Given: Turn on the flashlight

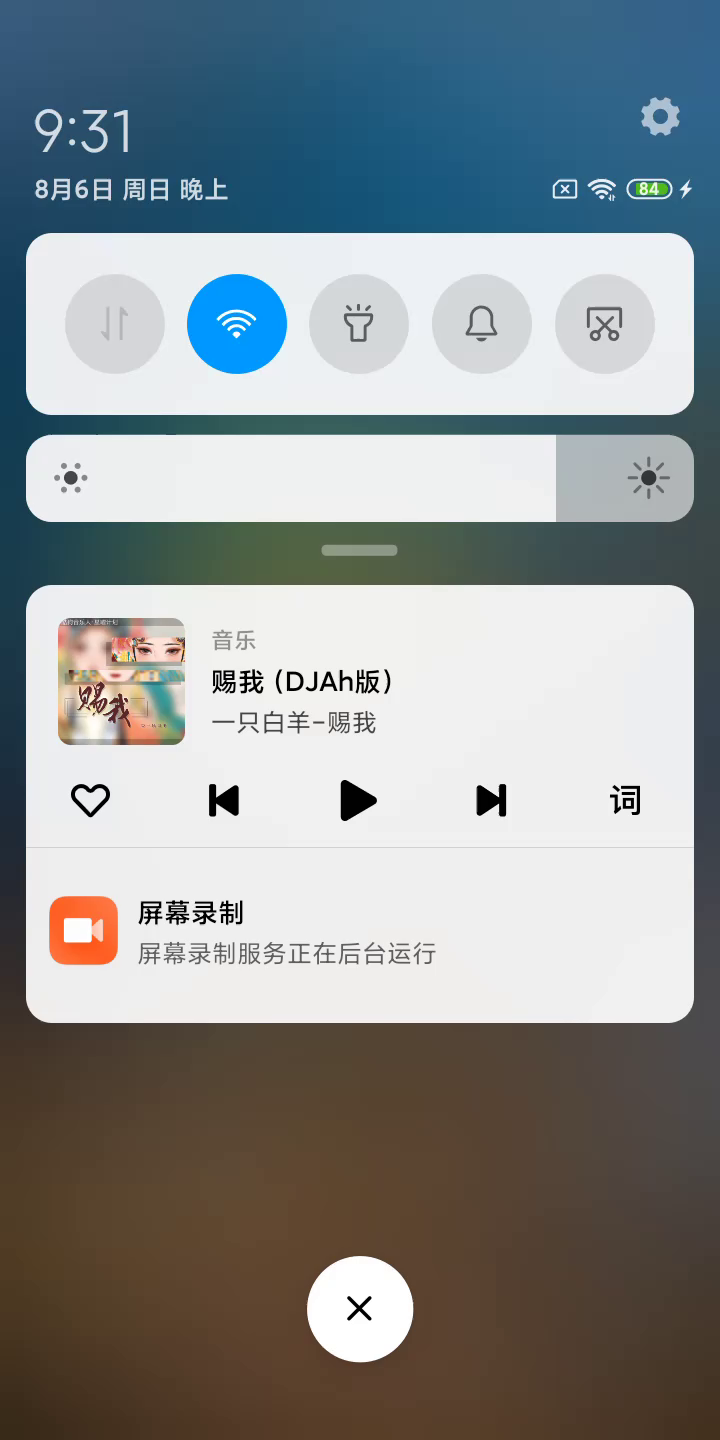Looking at the screenshot, I should [359, 324].
